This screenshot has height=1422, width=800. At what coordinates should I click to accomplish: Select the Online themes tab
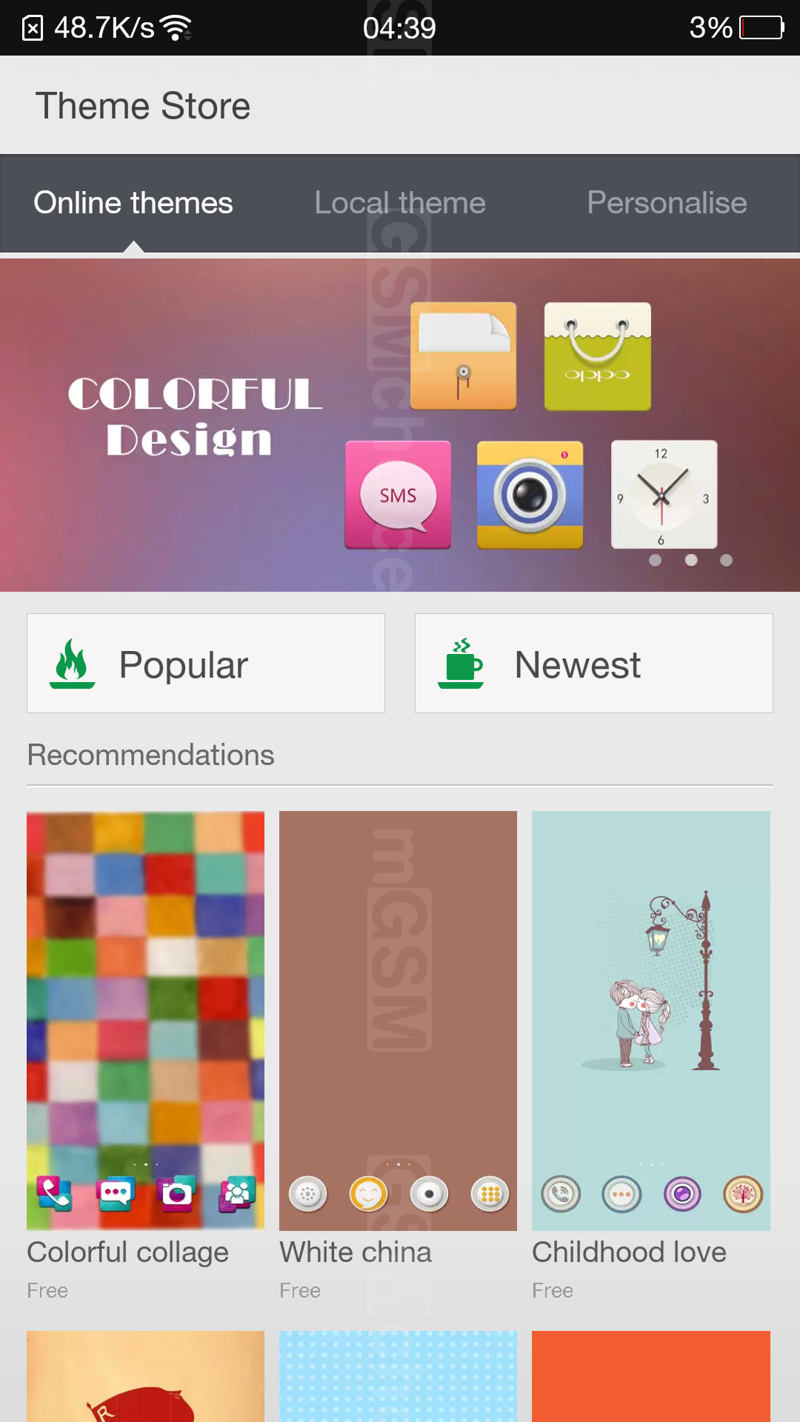(133, 203)
